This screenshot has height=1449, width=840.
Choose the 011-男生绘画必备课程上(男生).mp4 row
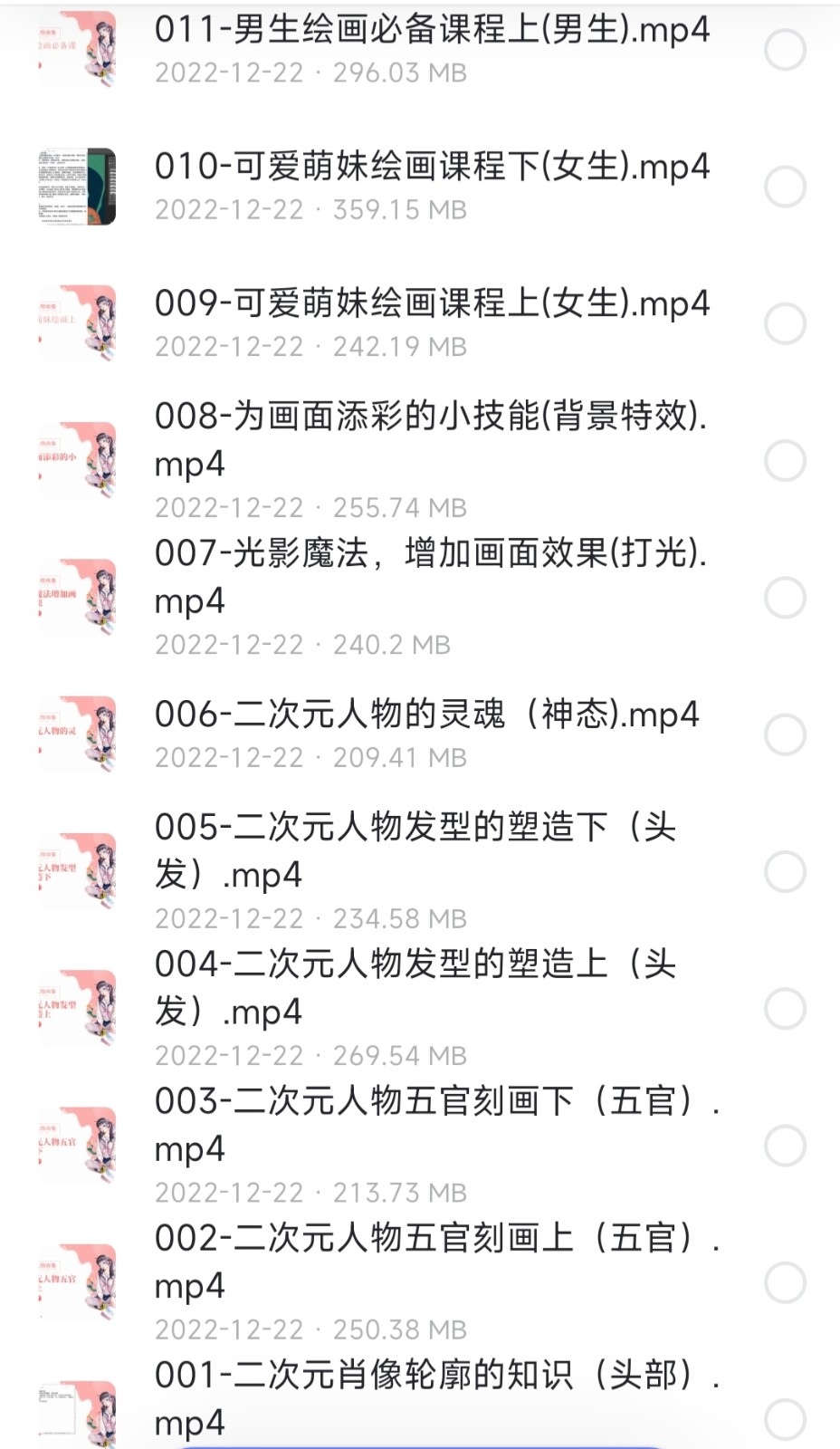click(431, 31)
